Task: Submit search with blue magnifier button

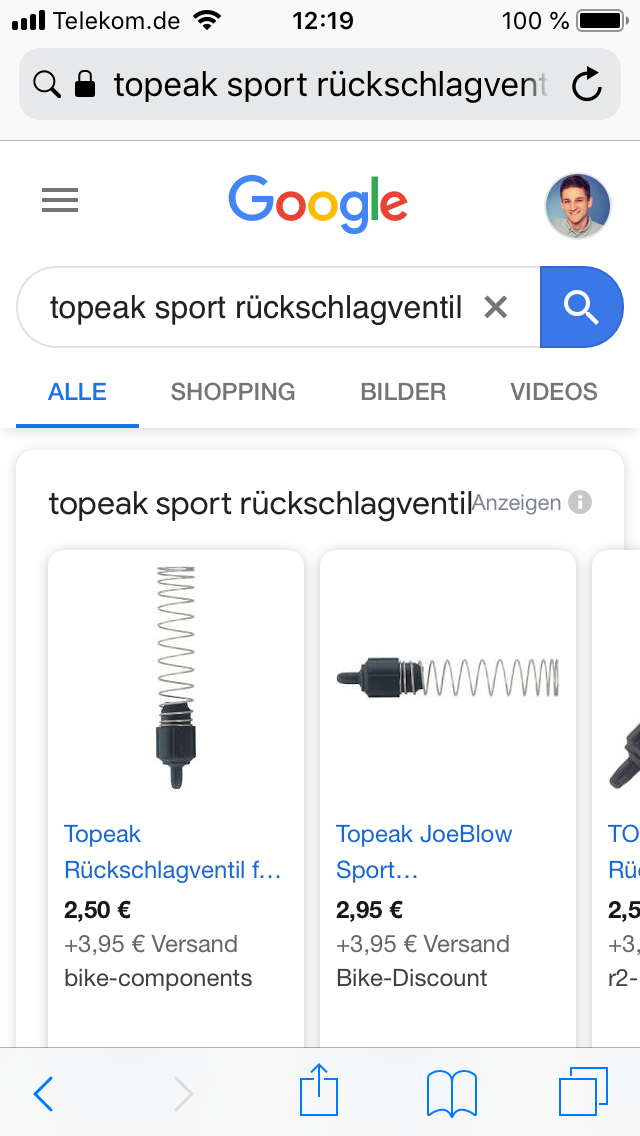Action: click(x=581, y=307)
